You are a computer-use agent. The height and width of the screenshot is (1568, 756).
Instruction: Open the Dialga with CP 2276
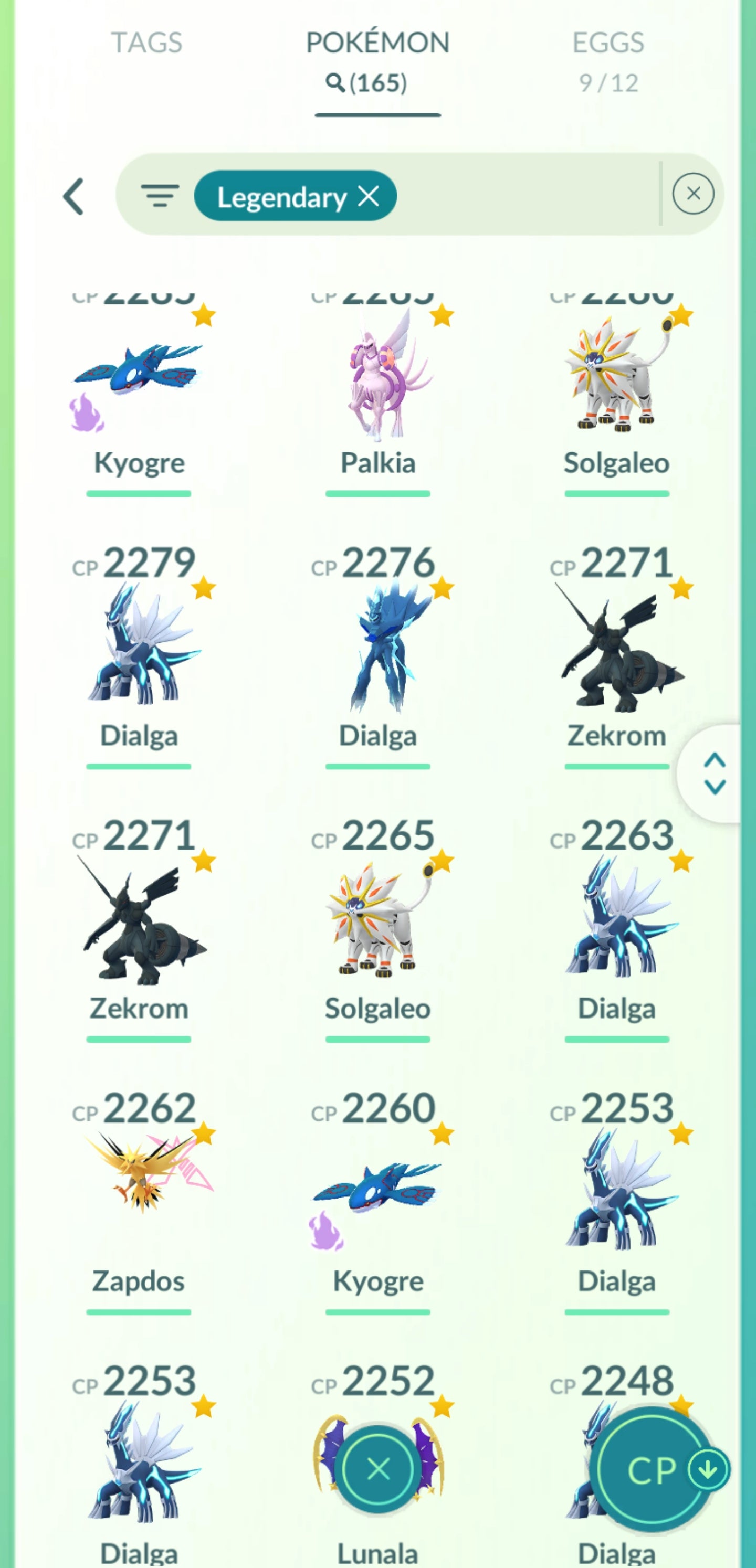(x=377, y=651)
